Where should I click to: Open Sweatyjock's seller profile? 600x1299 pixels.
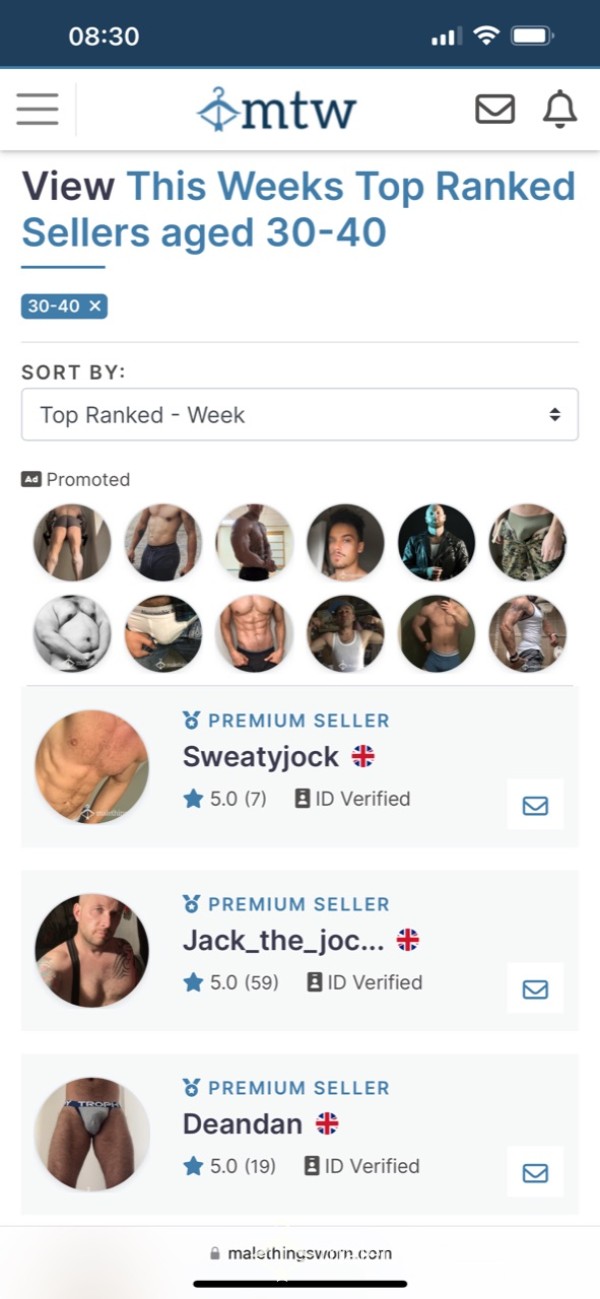261,756
